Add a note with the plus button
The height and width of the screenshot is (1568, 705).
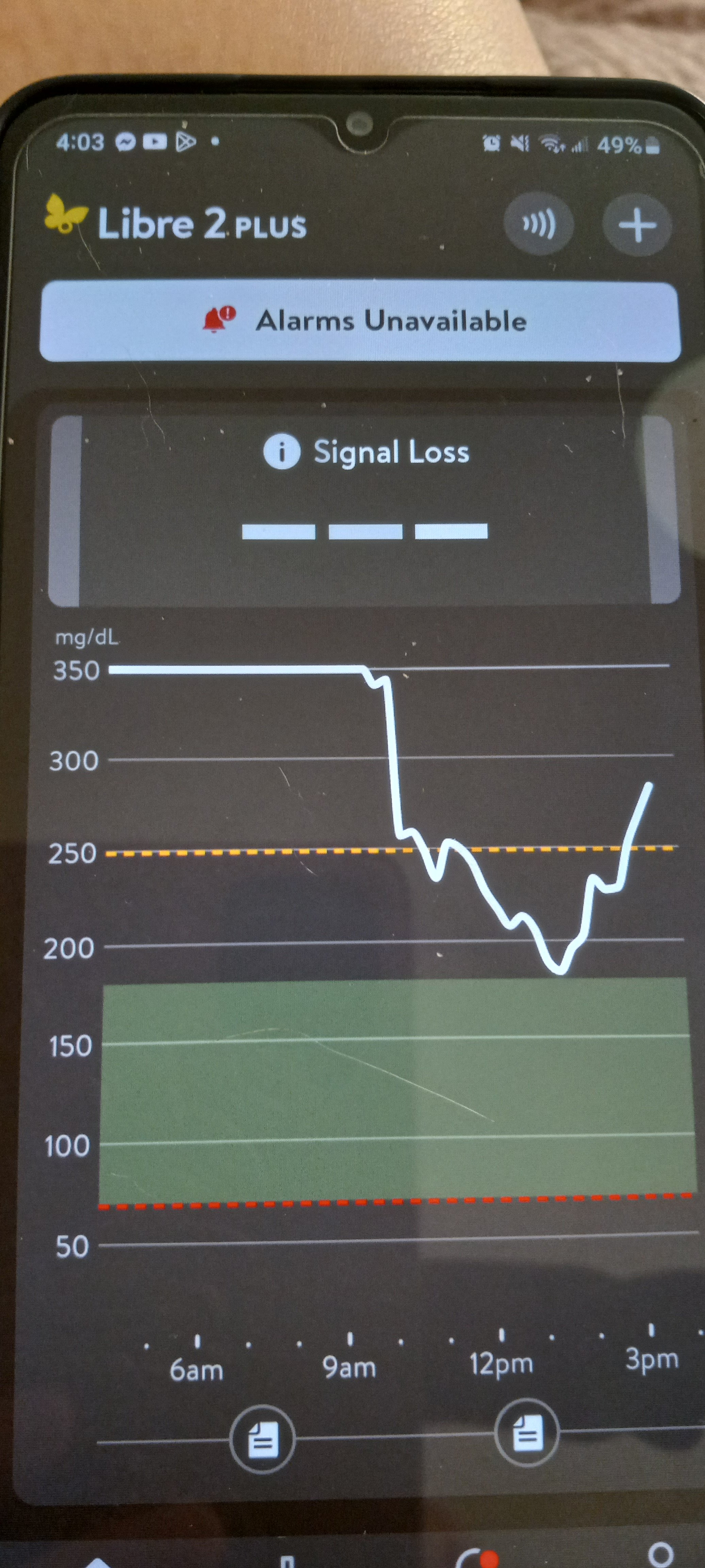click(x=637, y=225)
